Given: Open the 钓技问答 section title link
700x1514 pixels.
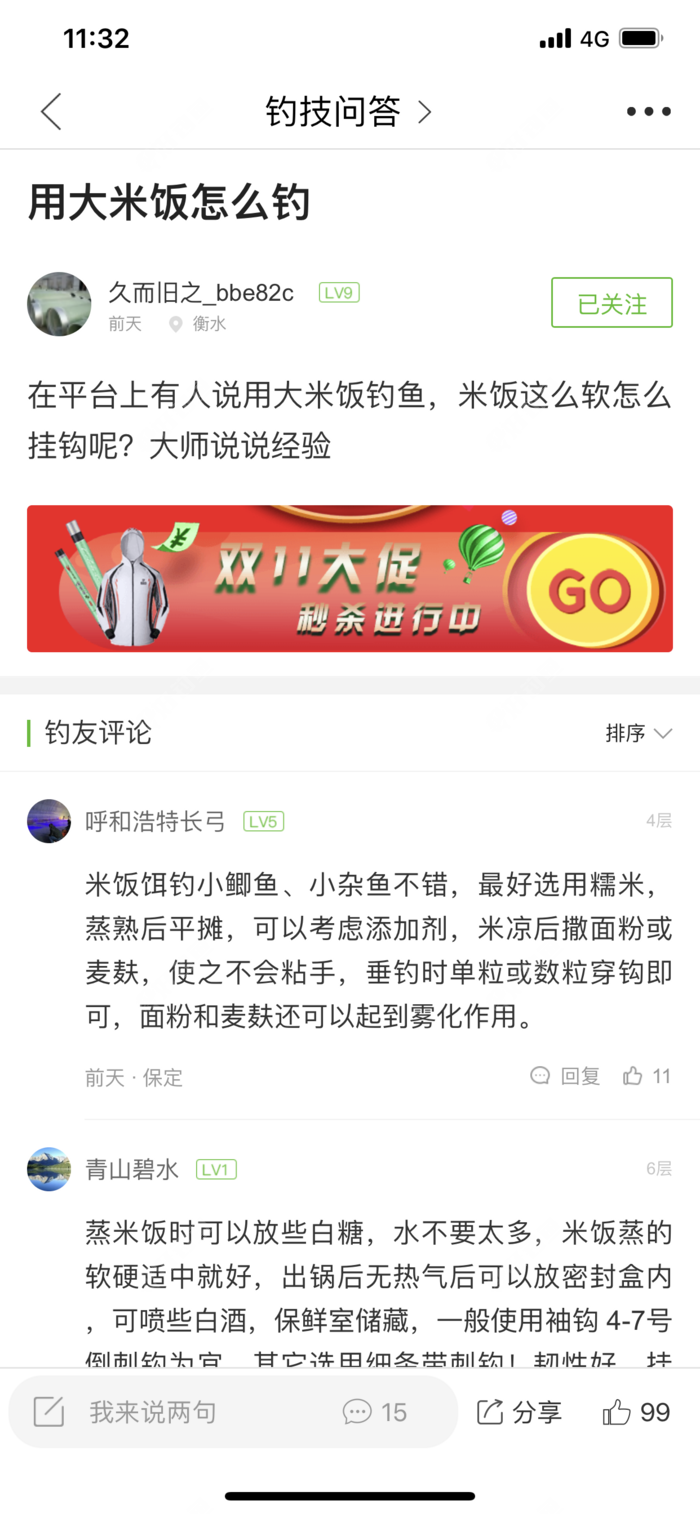Looking at the screenshot, I should click(348, 111).
